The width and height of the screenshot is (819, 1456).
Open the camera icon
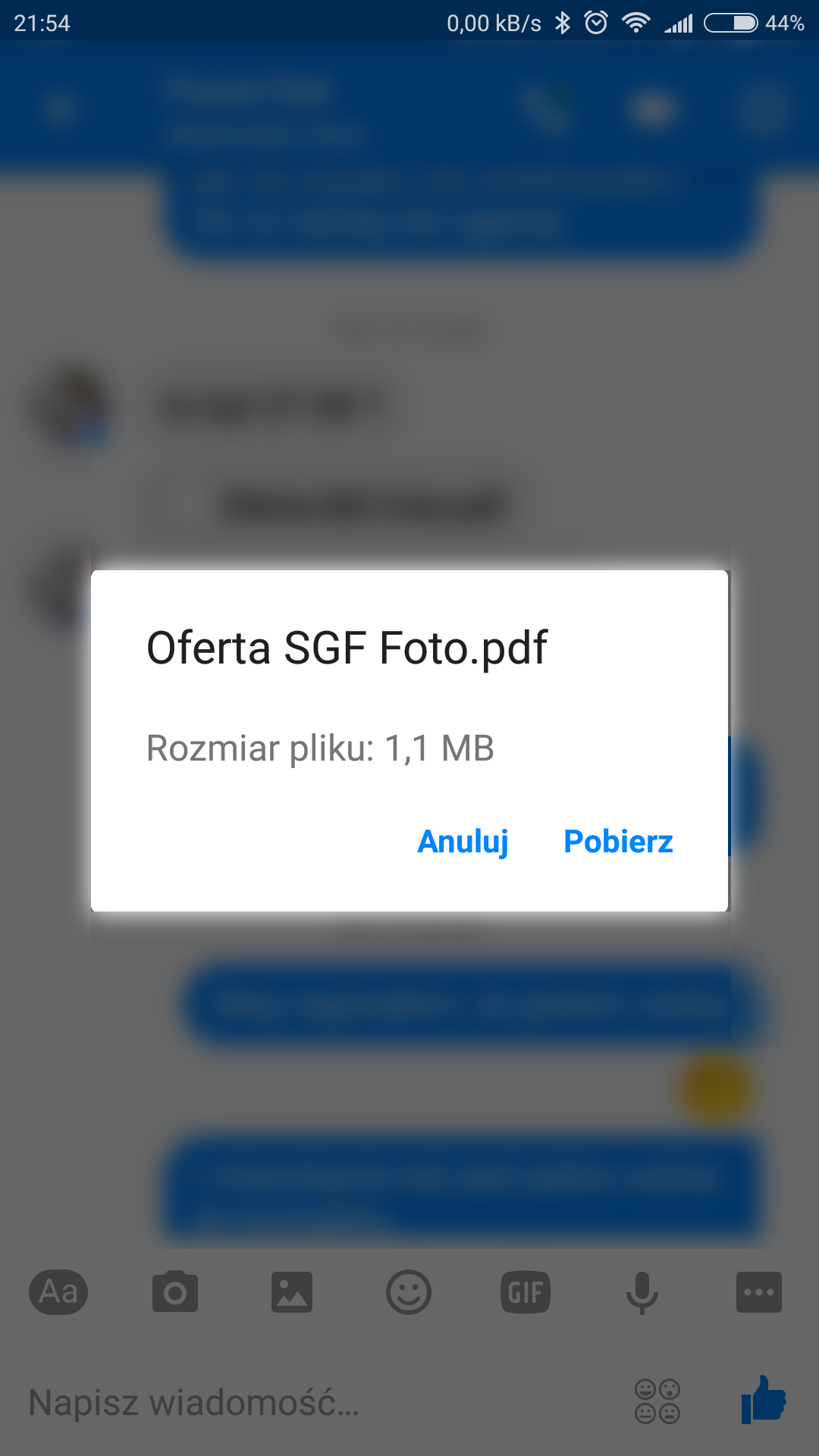(175, 1292)
